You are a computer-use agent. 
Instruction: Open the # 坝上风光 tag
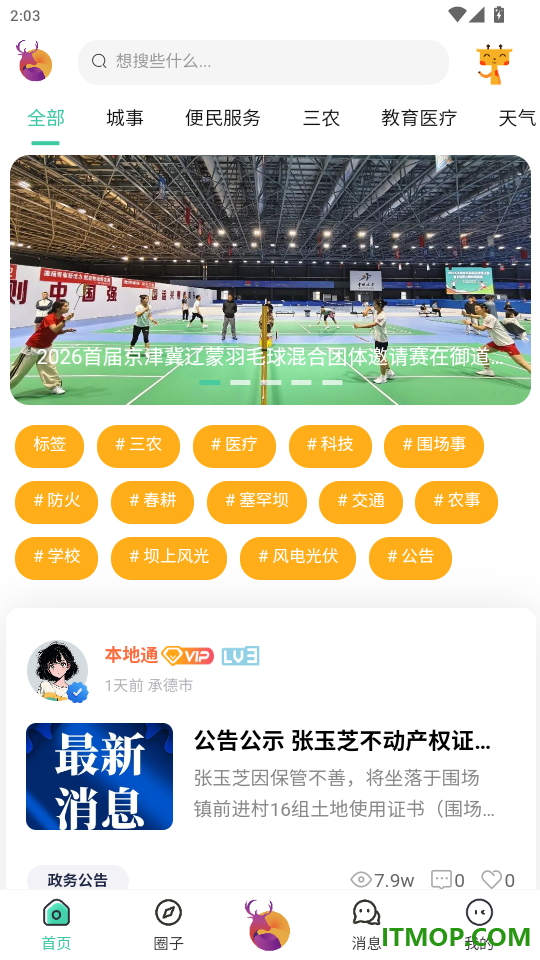click(169, 558)
